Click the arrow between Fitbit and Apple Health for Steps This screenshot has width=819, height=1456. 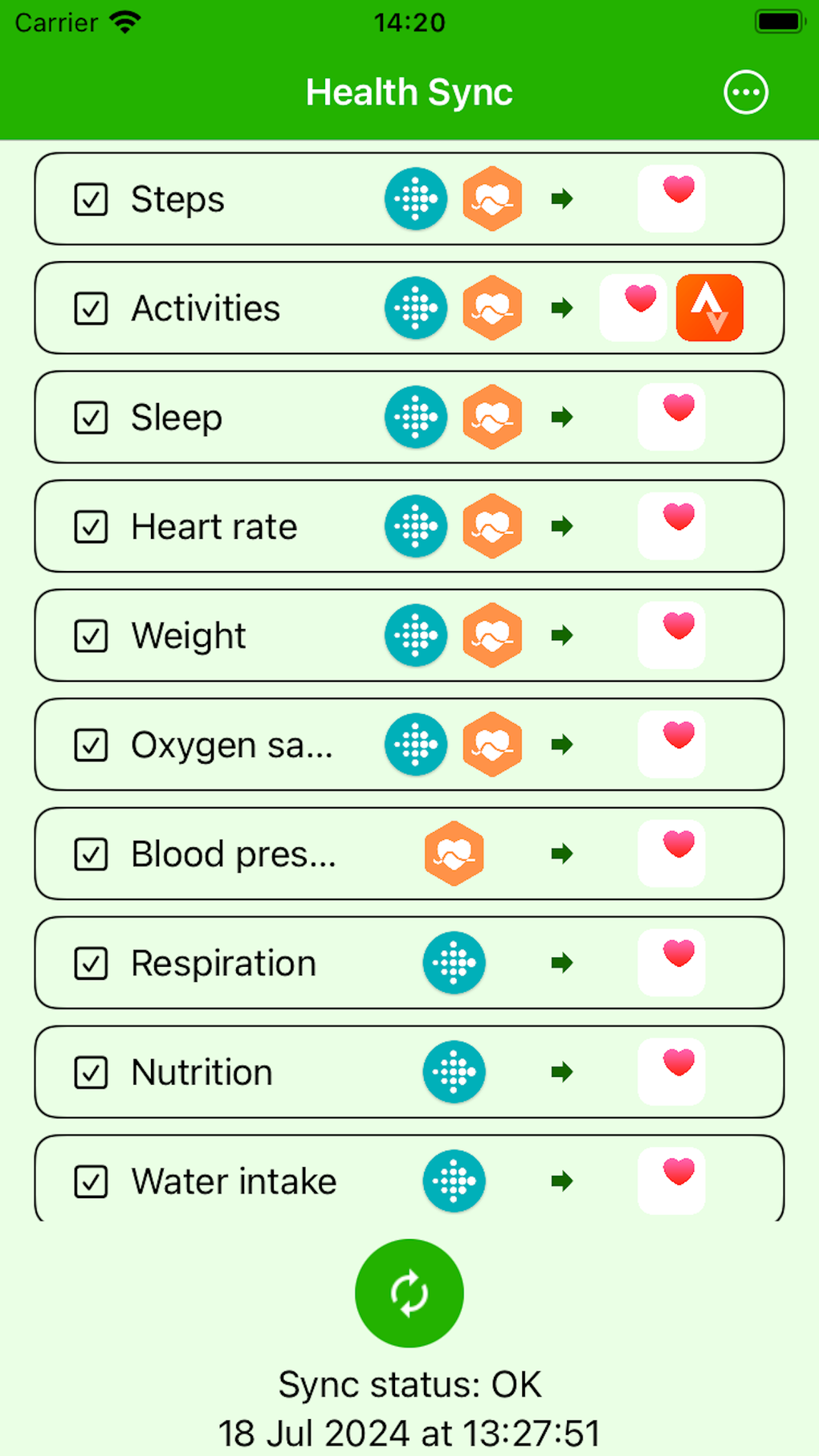[x=563, y=199]
